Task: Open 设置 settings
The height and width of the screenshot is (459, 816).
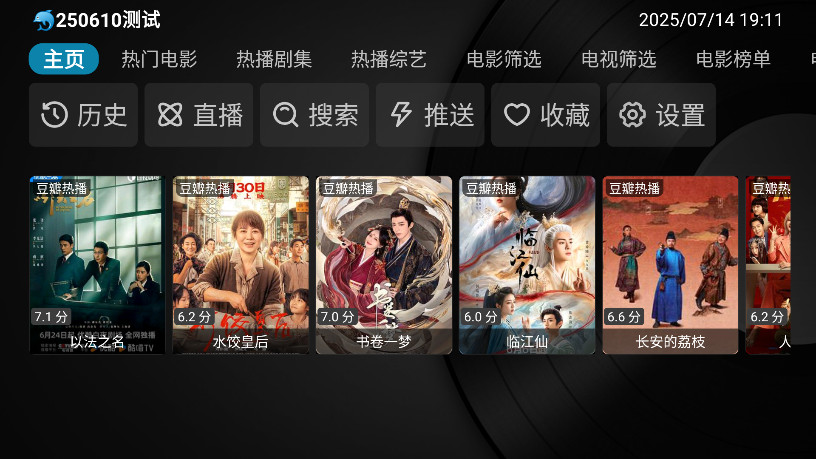Action: 661,115
